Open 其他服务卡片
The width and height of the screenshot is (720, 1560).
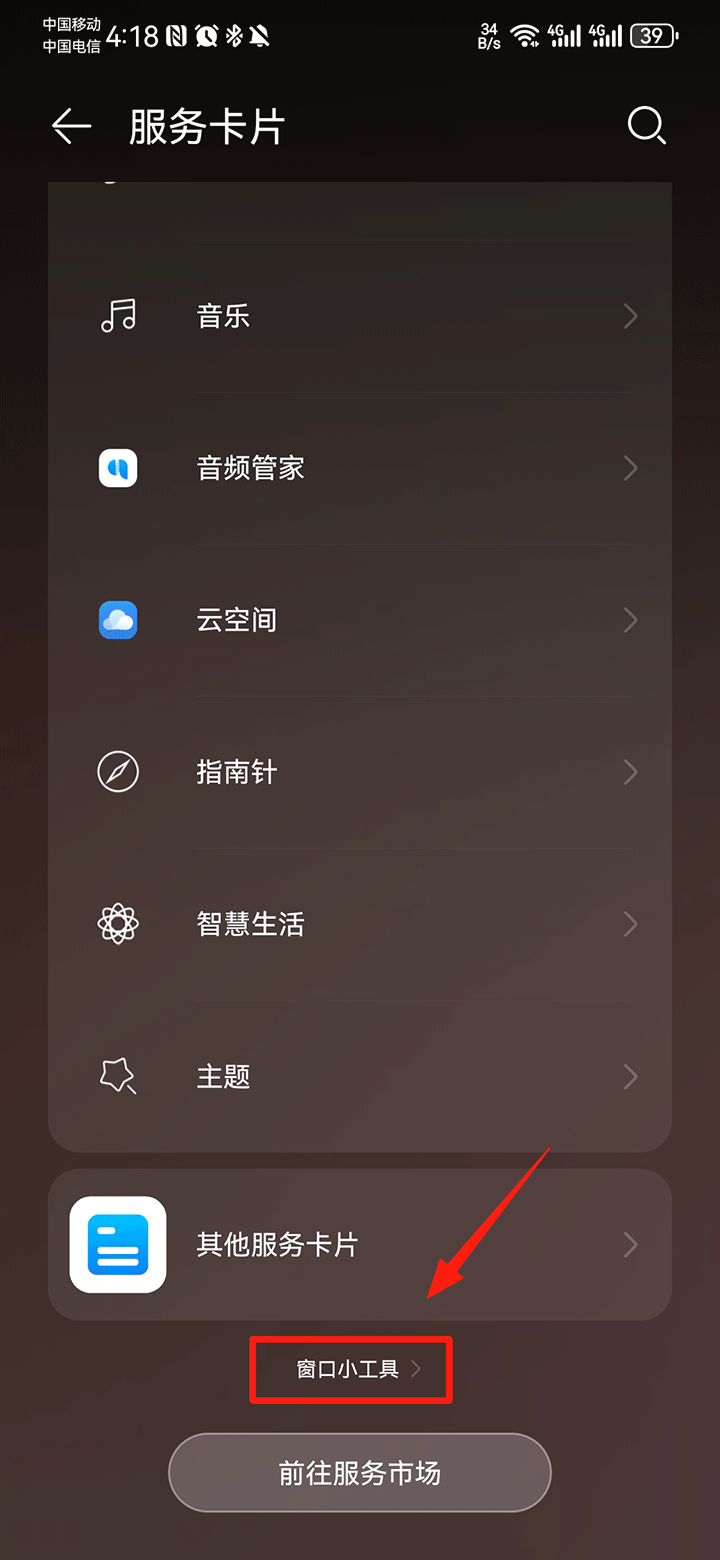tap(360, 1245)
